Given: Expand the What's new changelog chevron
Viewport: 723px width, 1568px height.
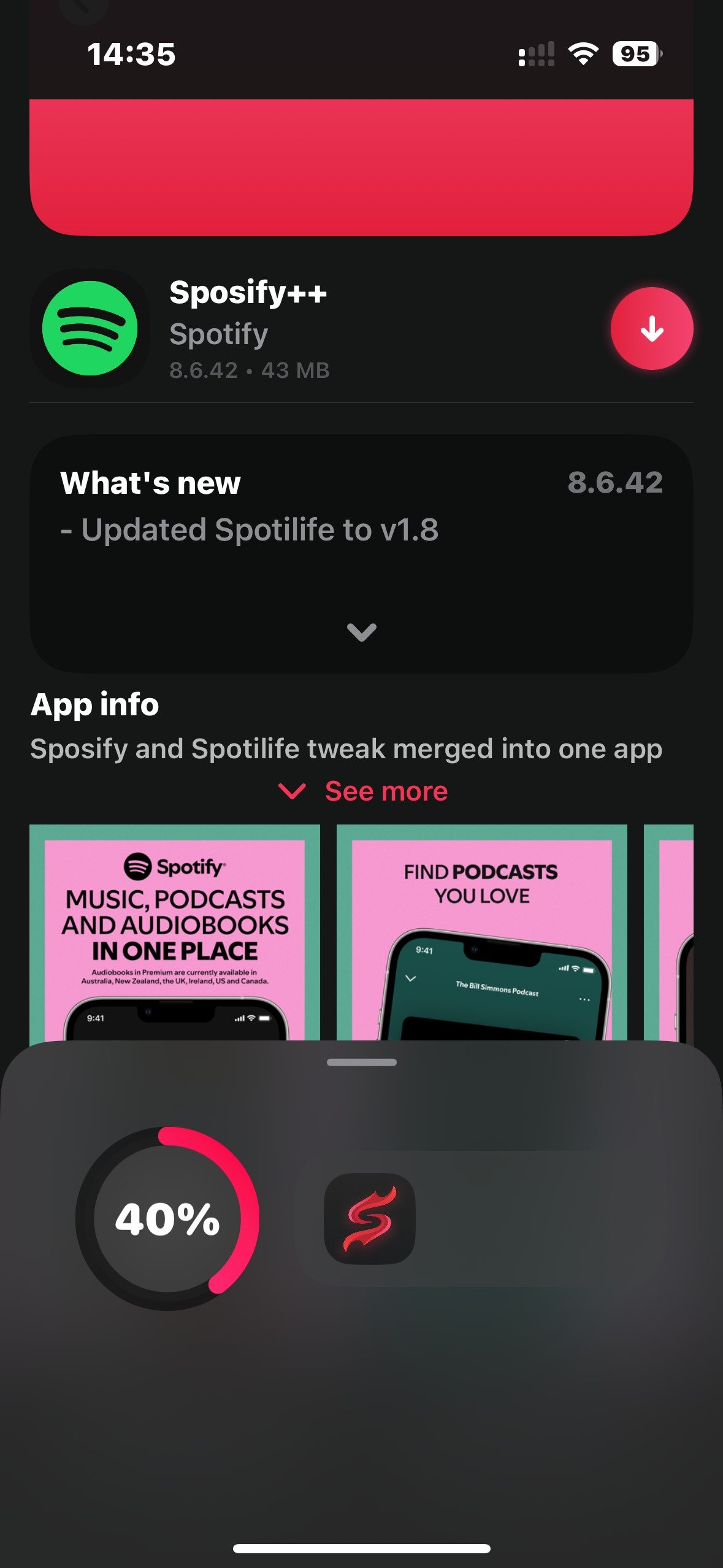Looking at the screenshot, I should click(361, 631).
